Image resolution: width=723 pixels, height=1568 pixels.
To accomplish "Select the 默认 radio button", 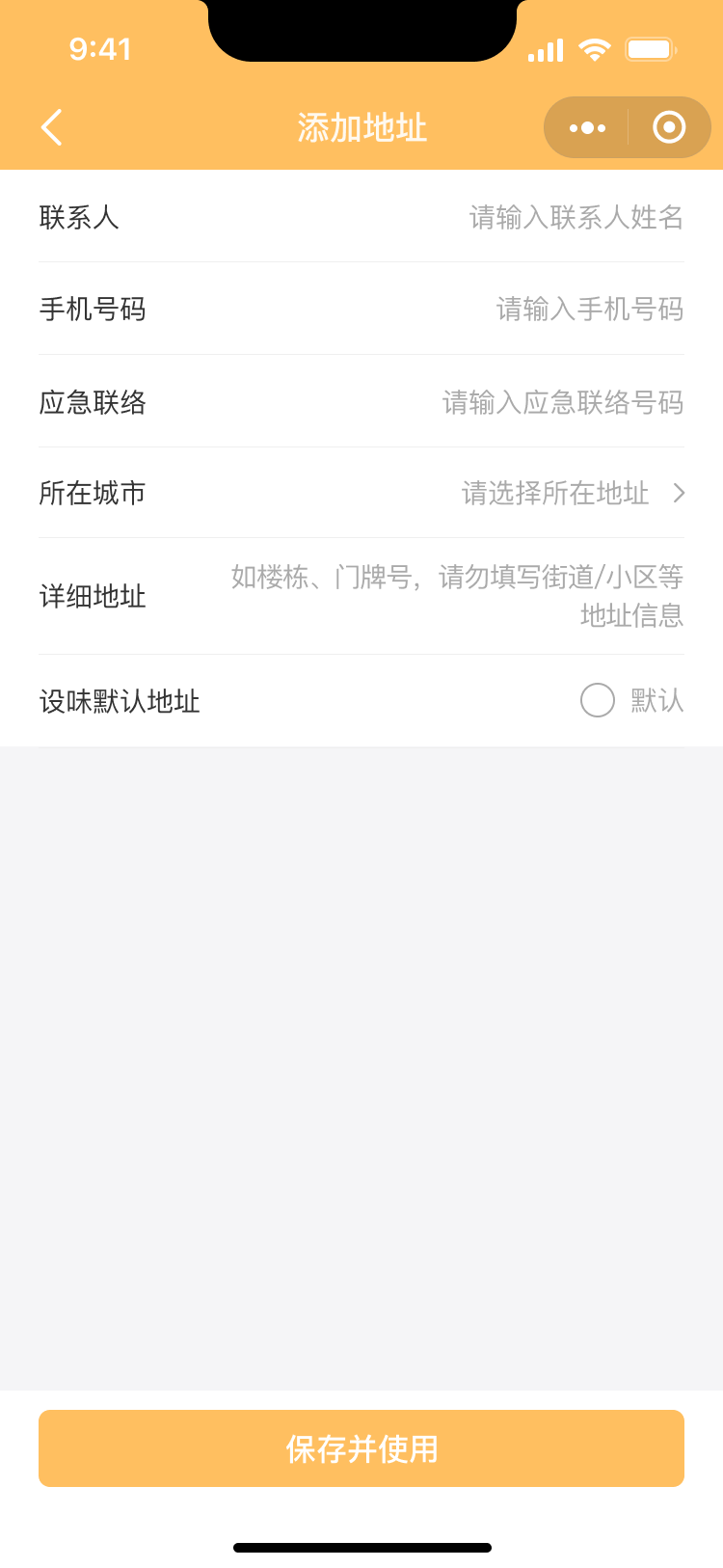I will (x=598, y=700).
